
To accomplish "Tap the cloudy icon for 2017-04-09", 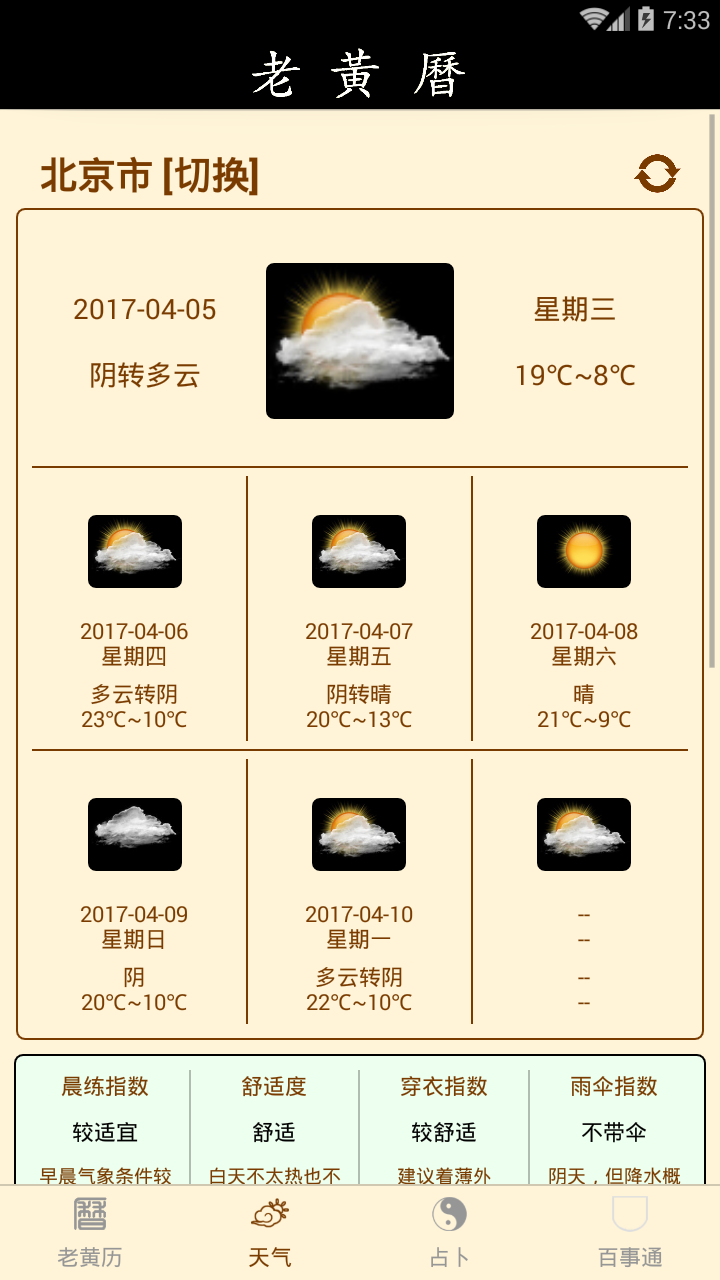I will click(135, 834).
